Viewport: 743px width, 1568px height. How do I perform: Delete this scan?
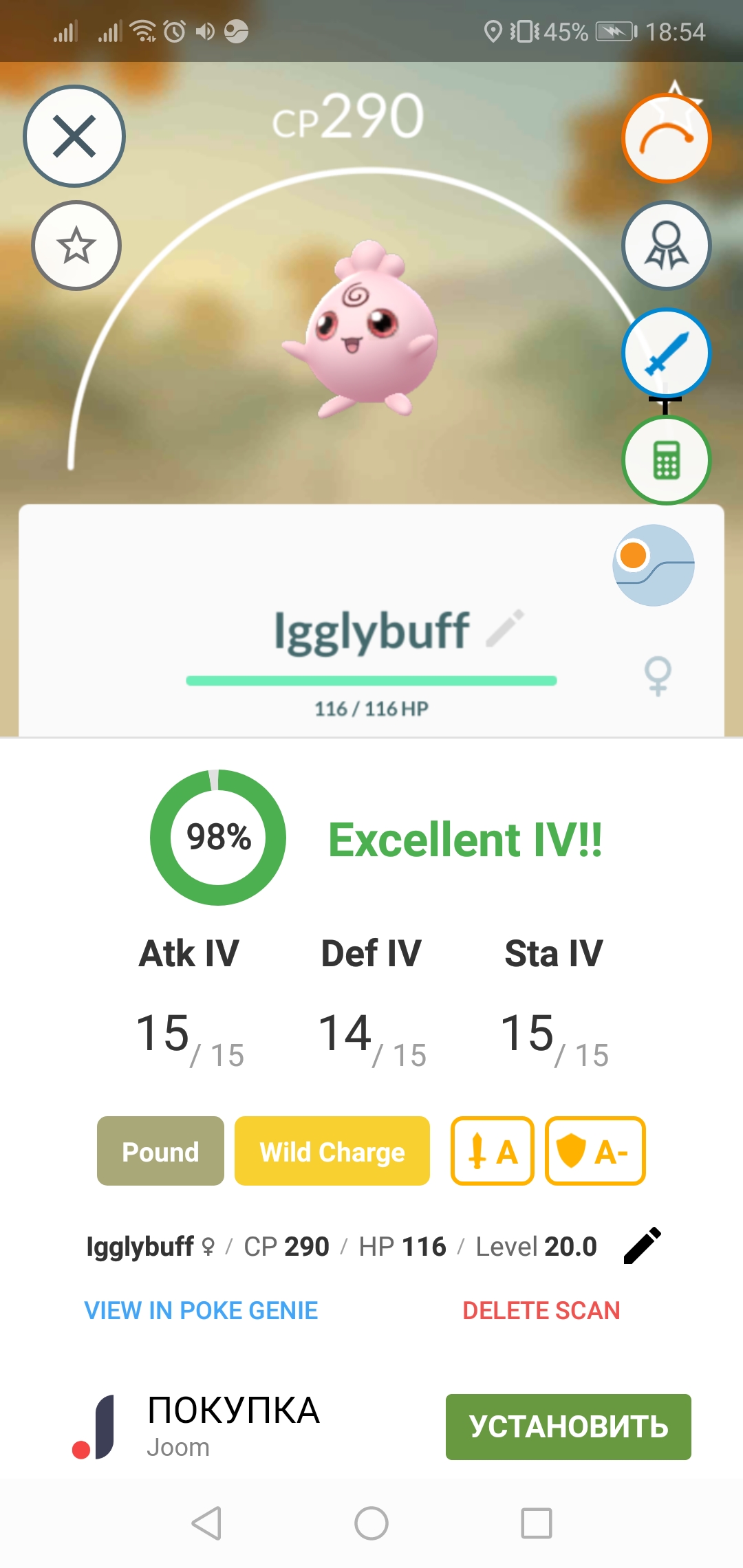pyautogui.click(x=541, y=1310)
